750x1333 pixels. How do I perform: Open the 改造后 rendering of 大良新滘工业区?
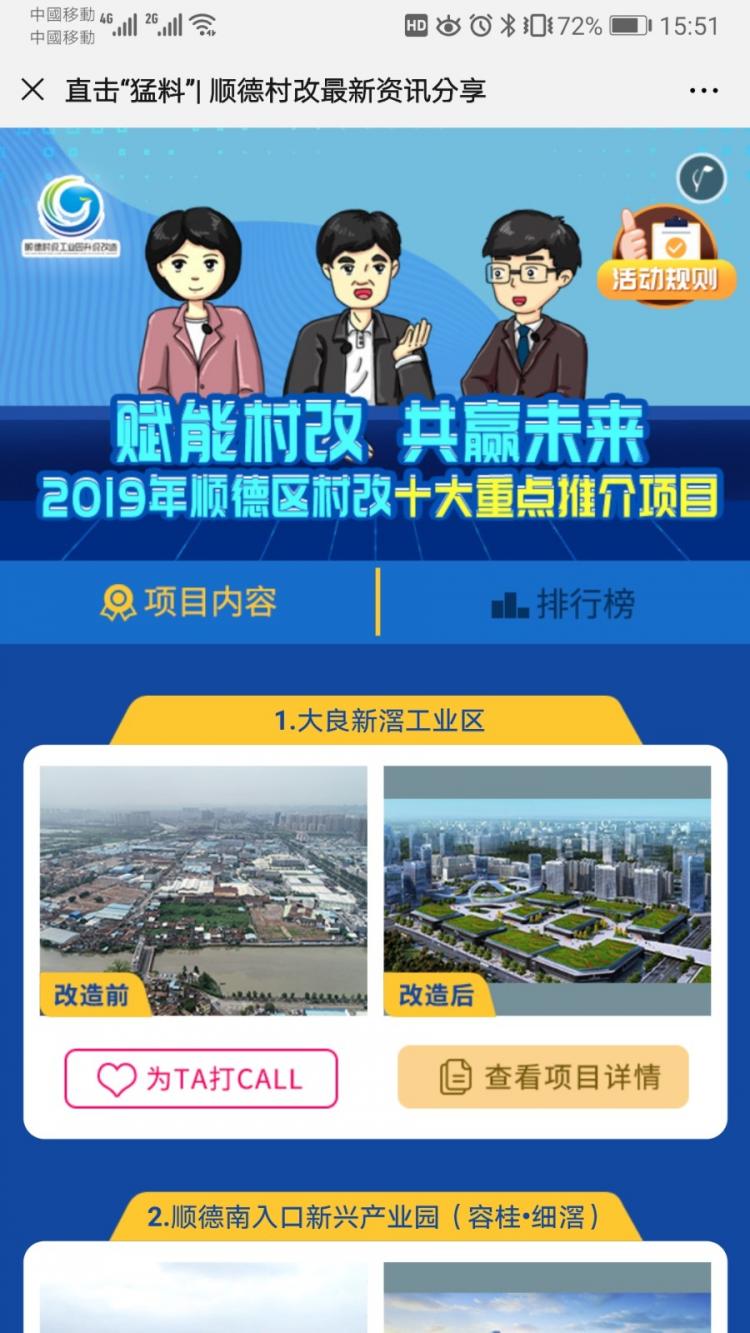tap(547, 891)
